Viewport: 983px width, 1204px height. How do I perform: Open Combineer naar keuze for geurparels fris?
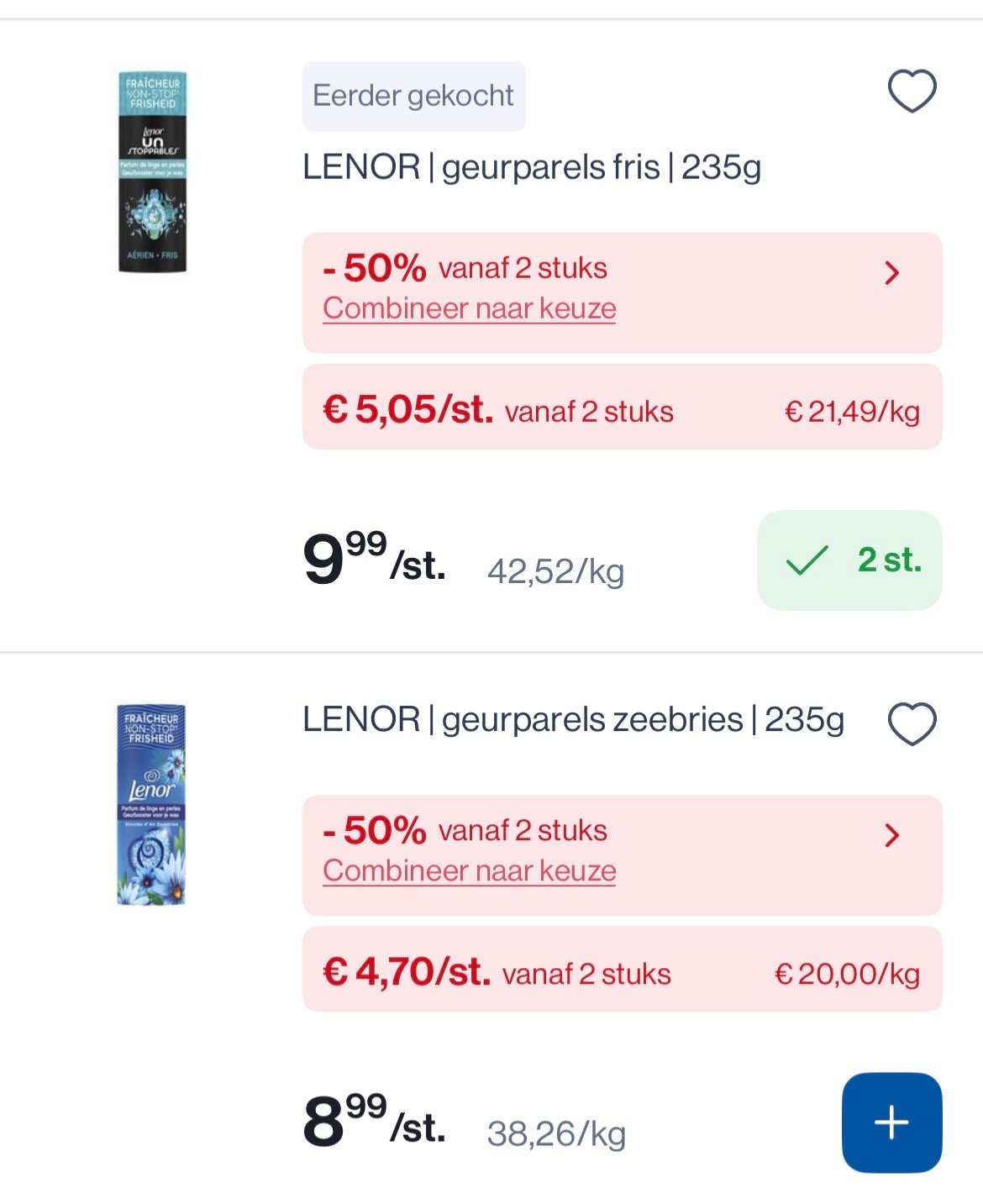click(469, 308)
